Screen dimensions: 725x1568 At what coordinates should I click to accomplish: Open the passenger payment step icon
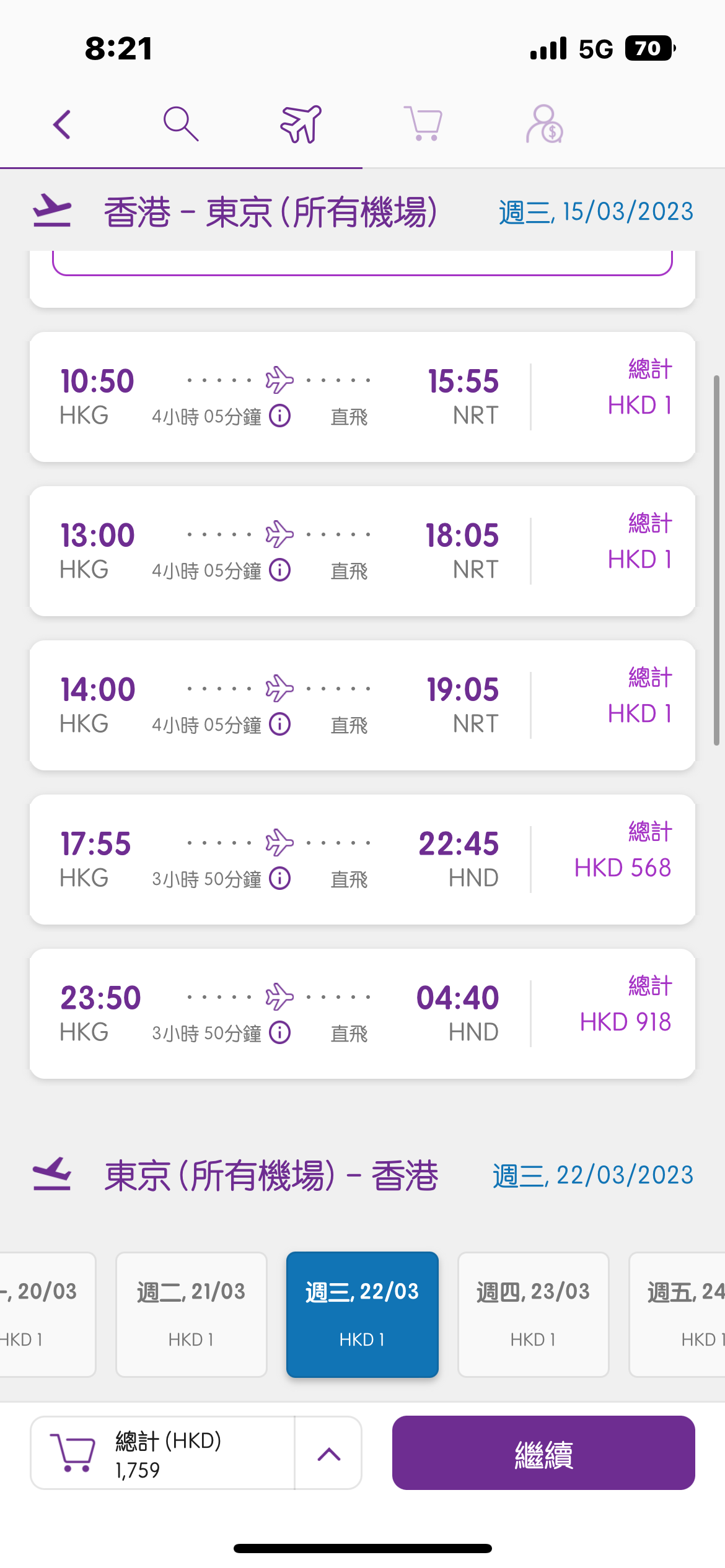pos(544,124)
